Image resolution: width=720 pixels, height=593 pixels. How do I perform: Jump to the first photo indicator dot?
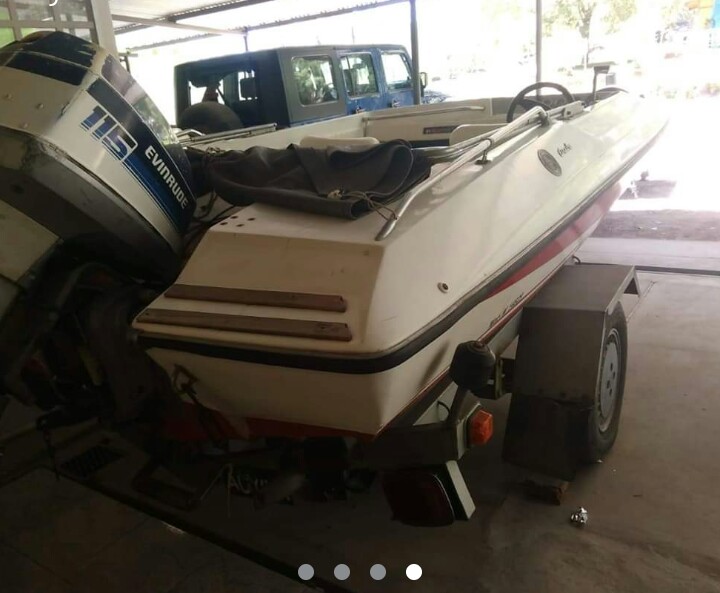(x=306, y=572)
